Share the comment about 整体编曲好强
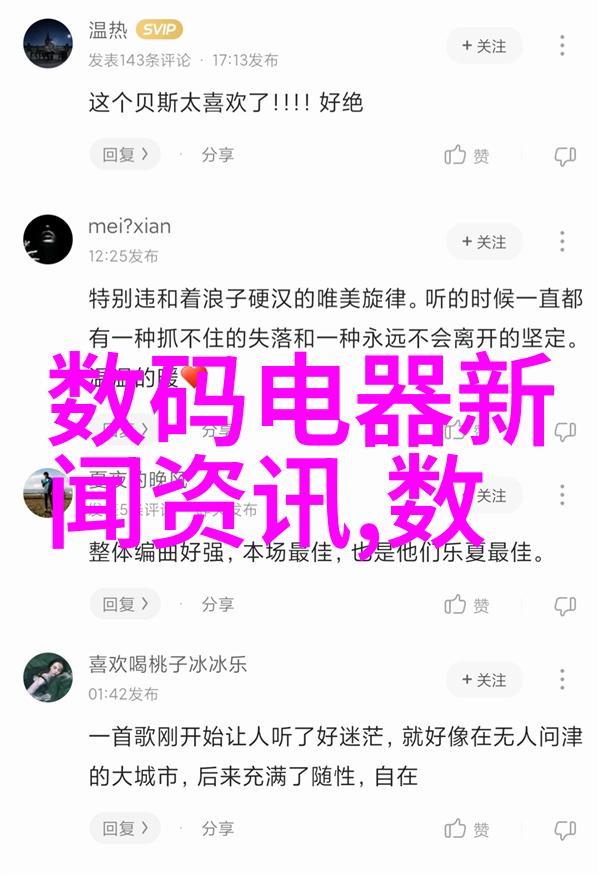The width and height of the screenshot is (600, 876). pos(217,604)
